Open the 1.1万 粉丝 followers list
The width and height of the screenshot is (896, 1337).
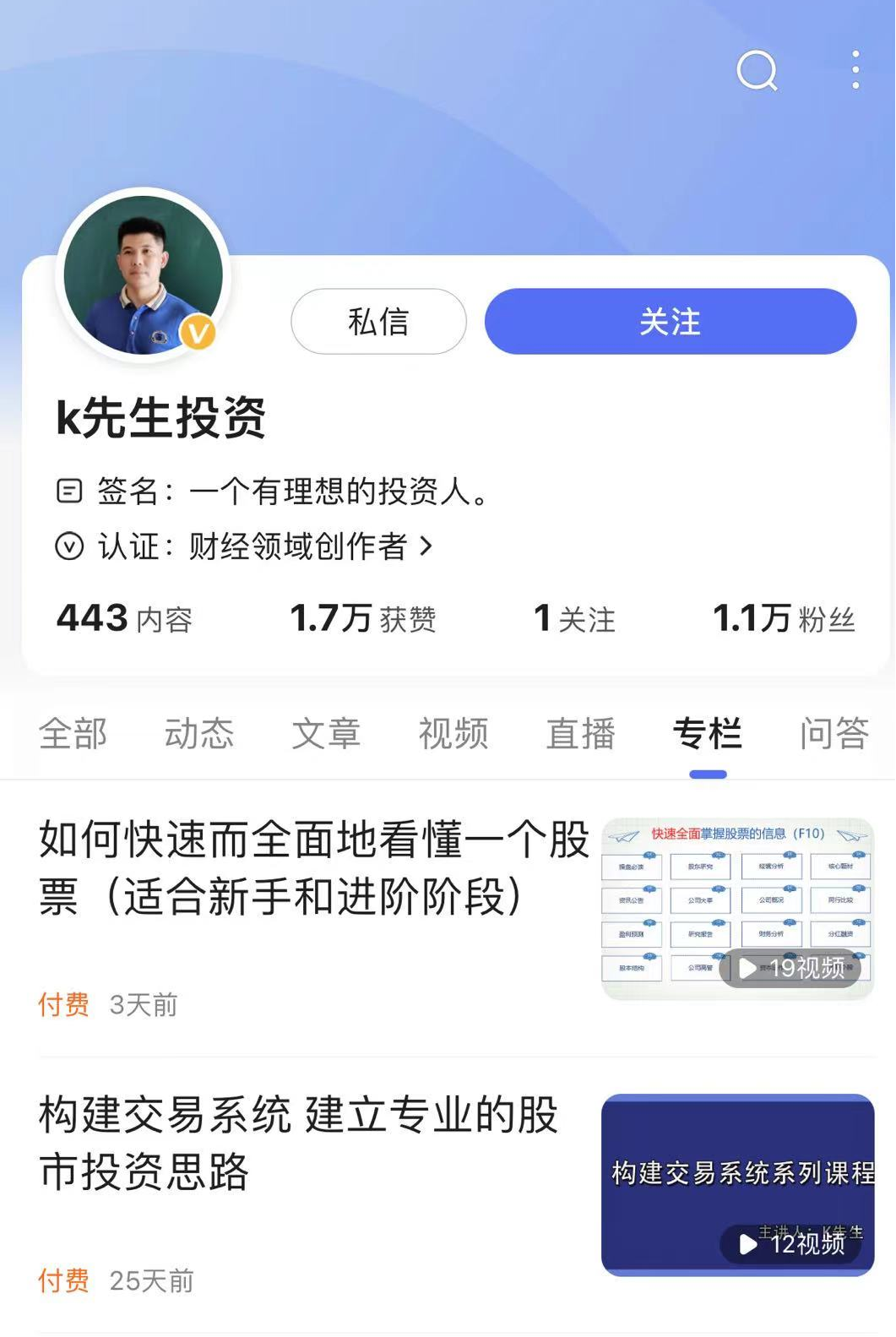click(x=784, y=618)
